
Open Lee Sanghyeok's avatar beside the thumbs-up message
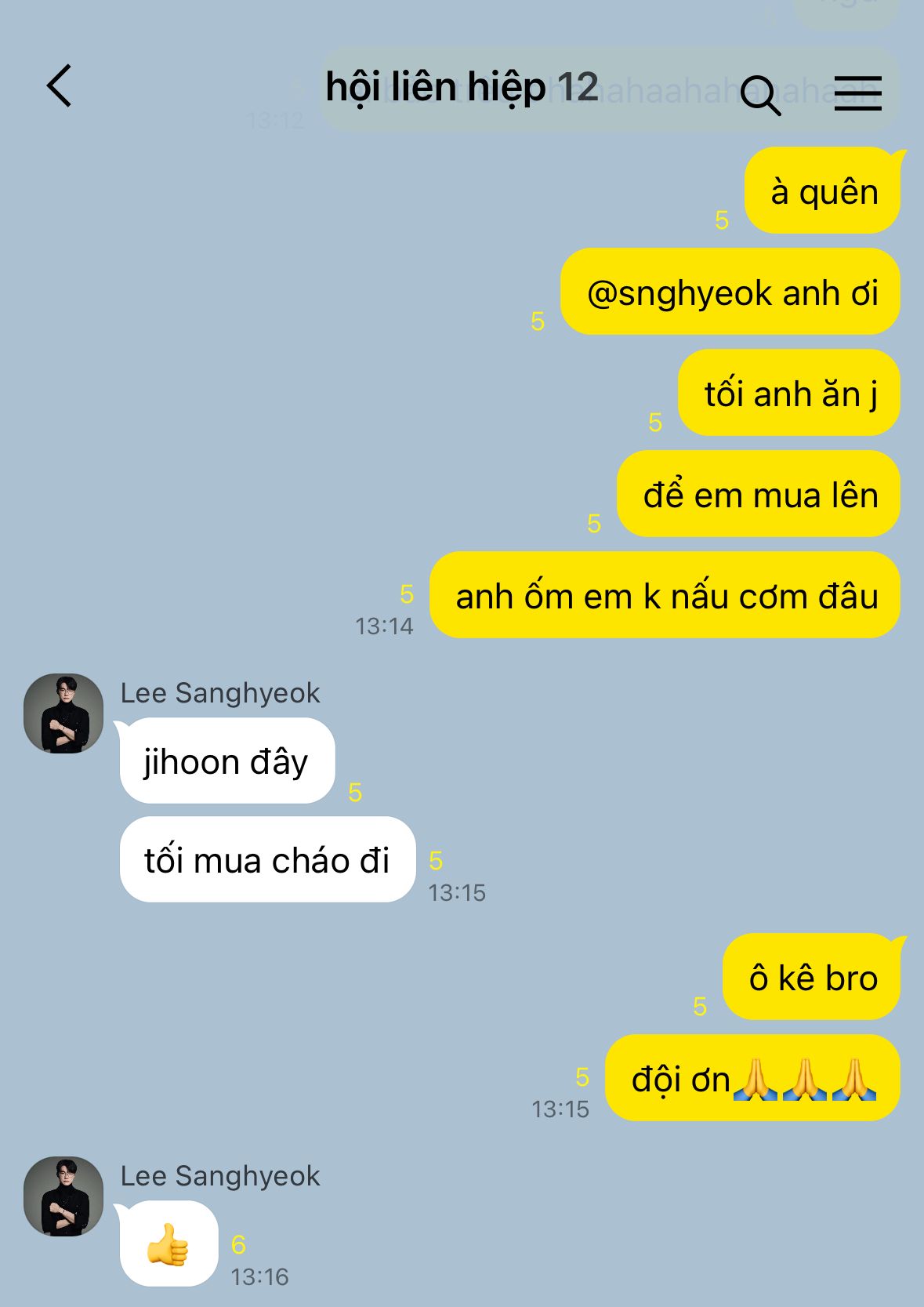tap(63, 1196)
